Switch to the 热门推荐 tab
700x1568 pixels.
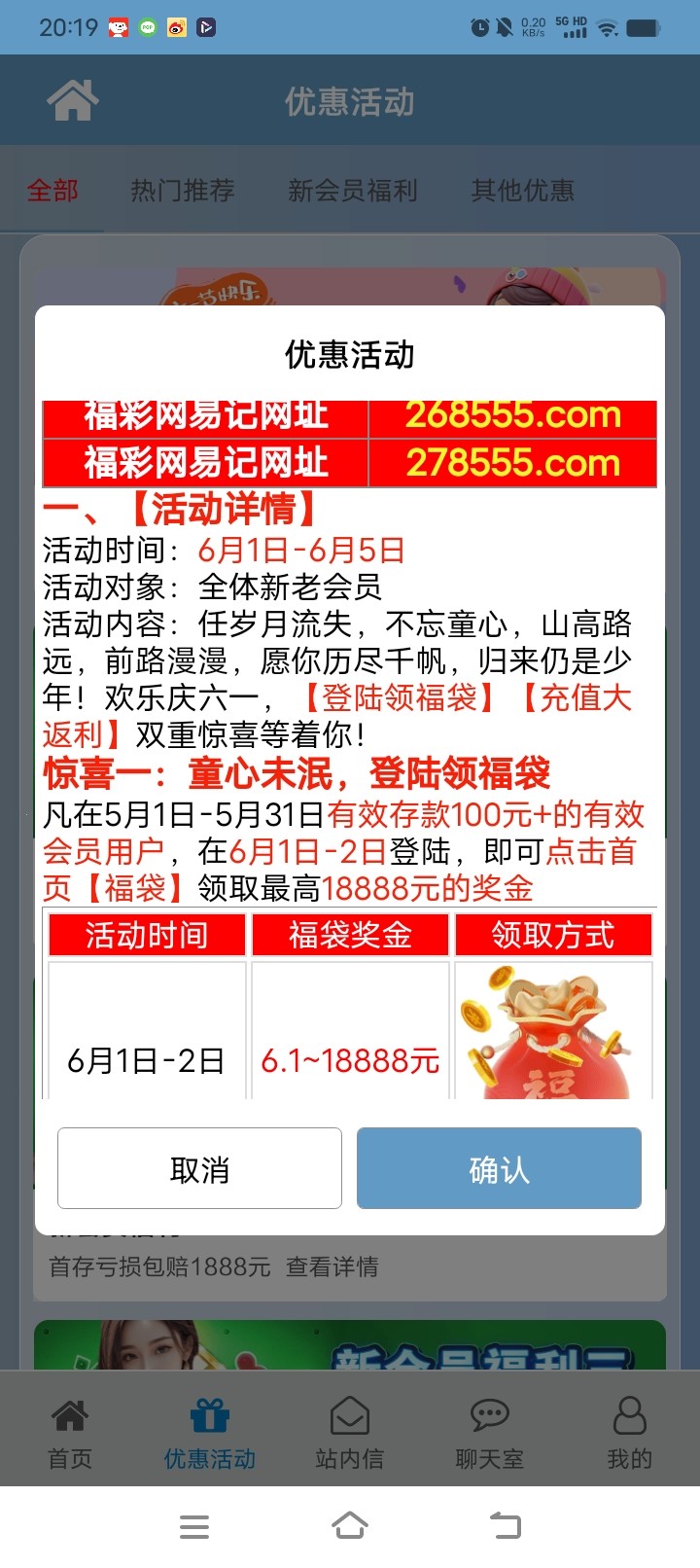pos(183,191)
